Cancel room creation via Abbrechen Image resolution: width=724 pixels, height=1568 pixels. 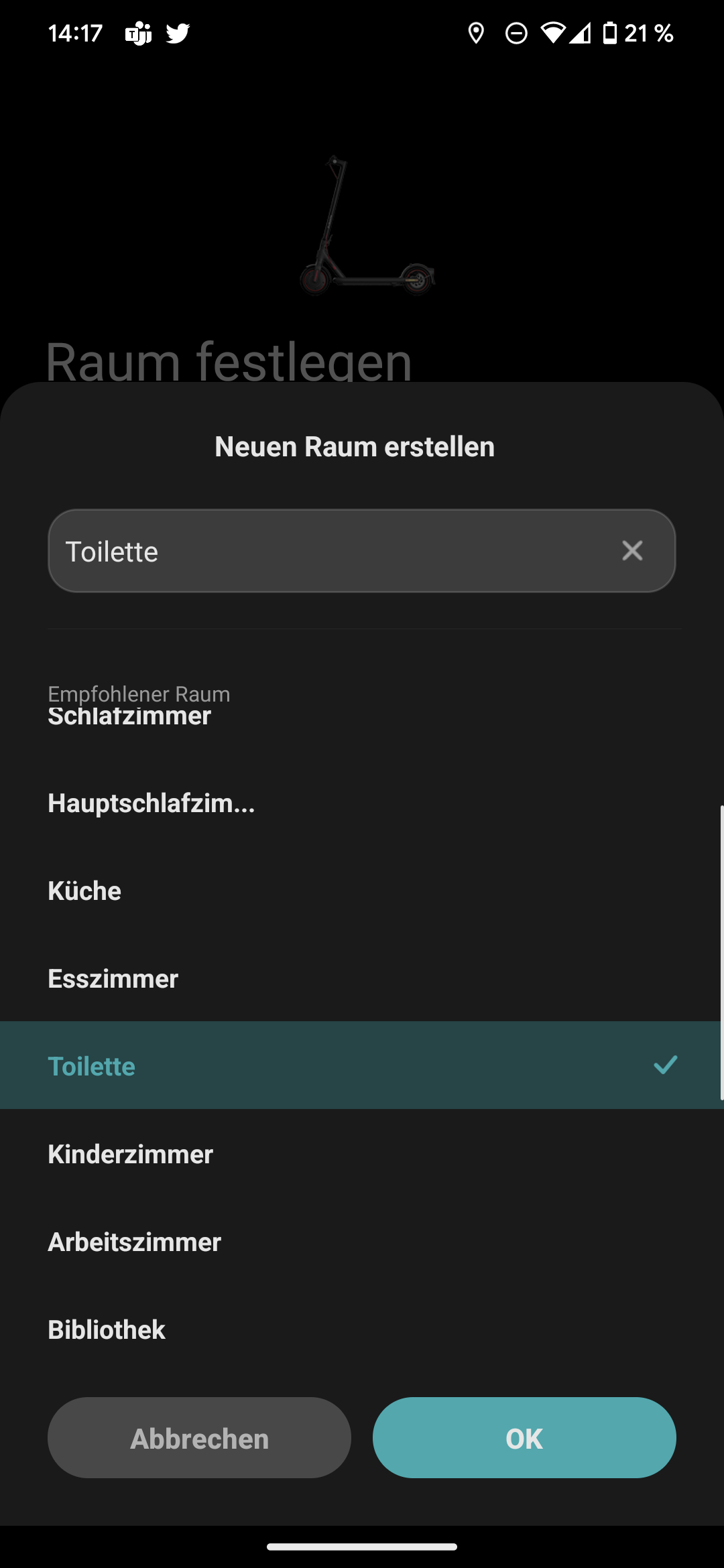199,1437
